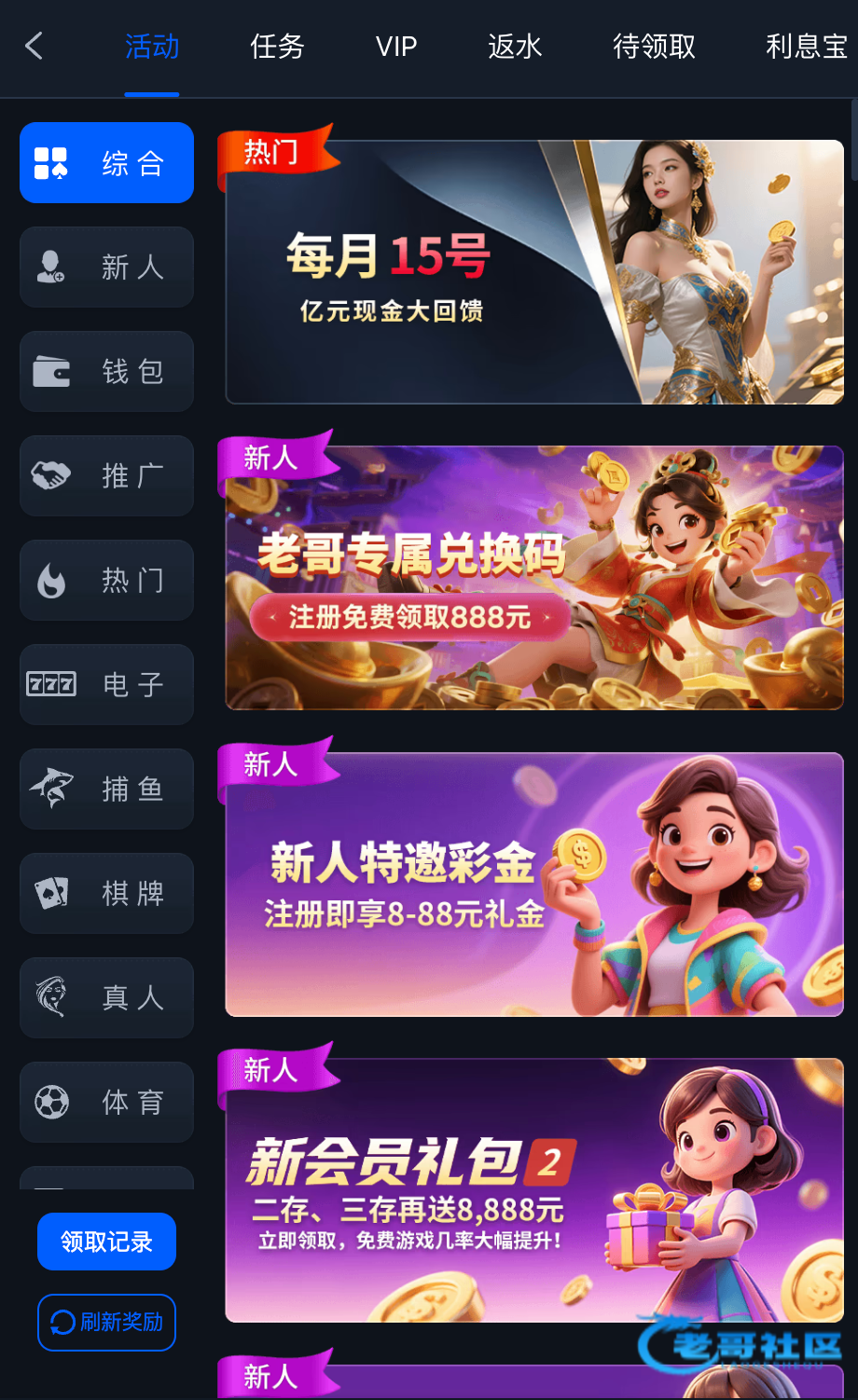858x1400 pixels.
Task: Select the 新人 category in the sidebar
Action: pyautogui.click(x=106, y=268)
